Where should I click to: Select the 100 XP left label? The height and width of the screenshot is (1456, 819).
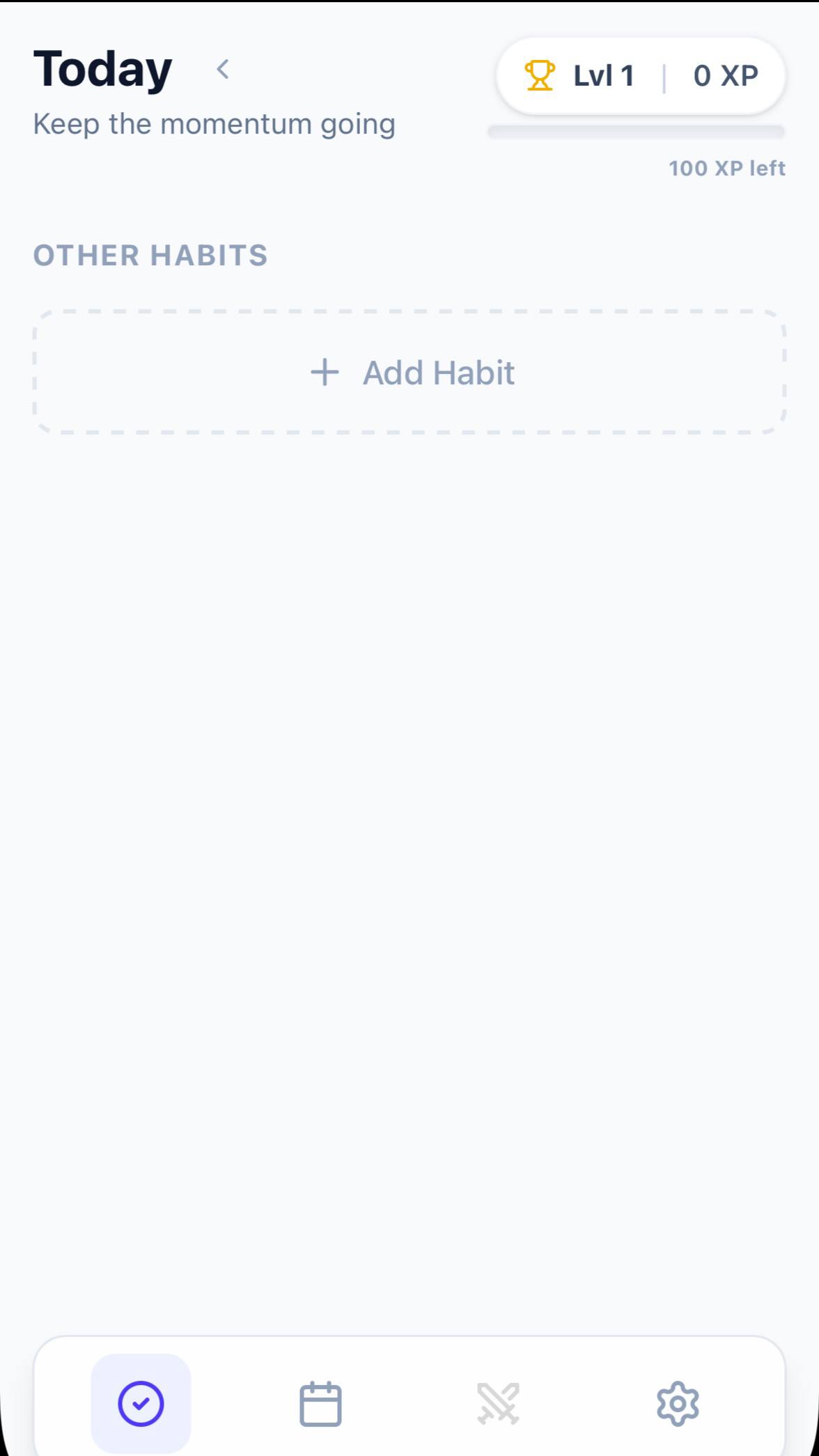[726, 168]
